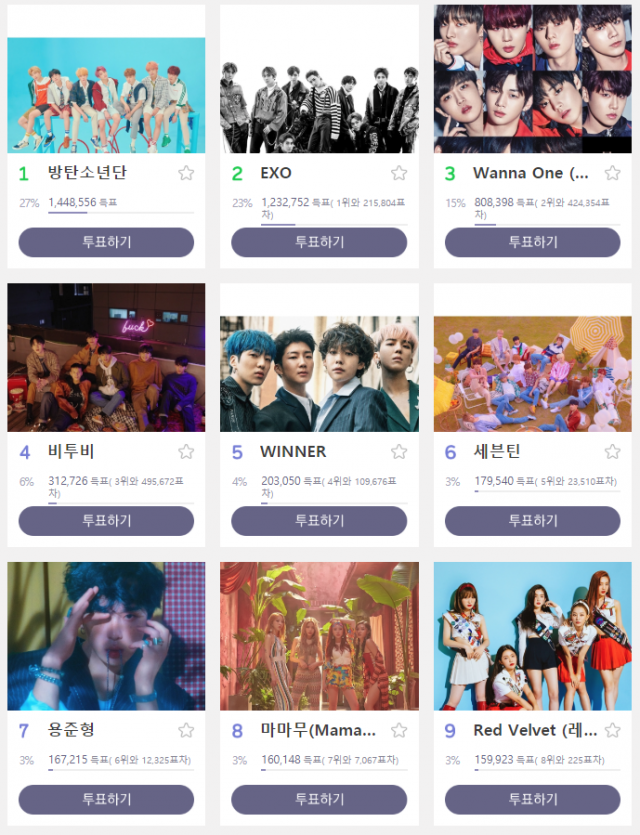Screen dimensions: 640x835
Task: Favorite 방탄소년단 with the star icon
Action: pyautogui.click(x=186, y=173)
